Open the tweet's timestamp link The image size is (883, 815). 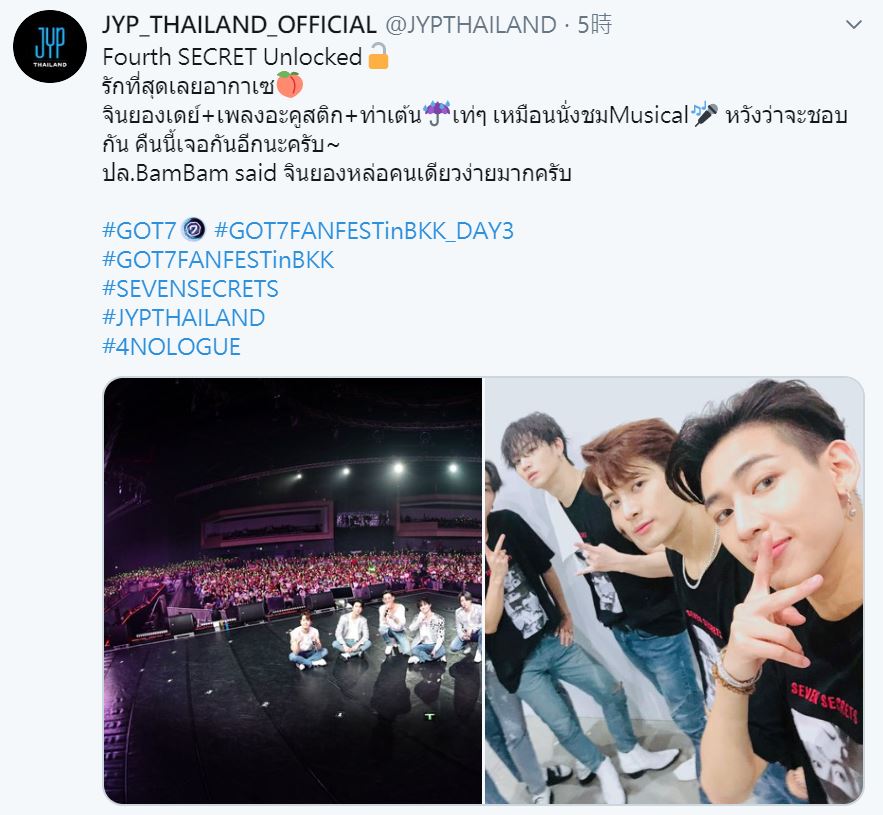tap(595, 25)
